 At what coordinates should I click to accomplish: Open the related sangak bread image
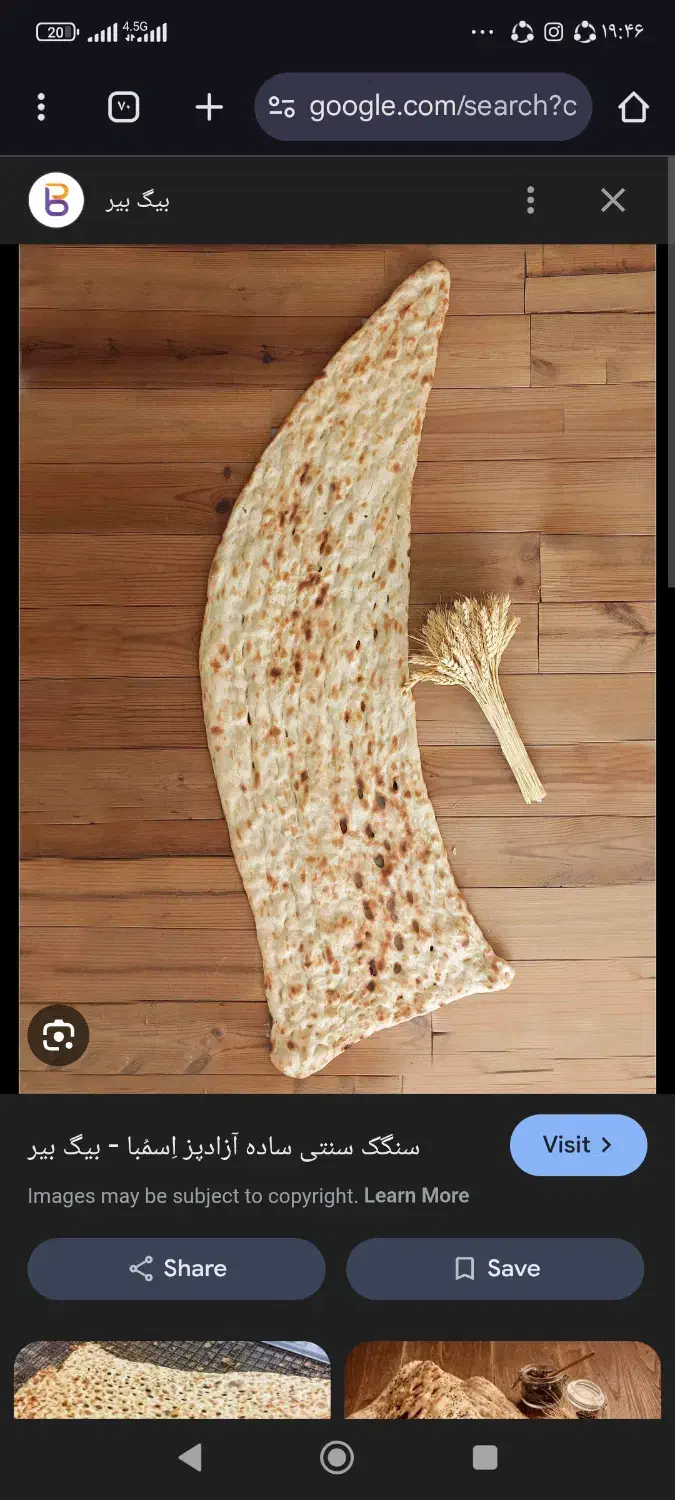pos(172,1380)
